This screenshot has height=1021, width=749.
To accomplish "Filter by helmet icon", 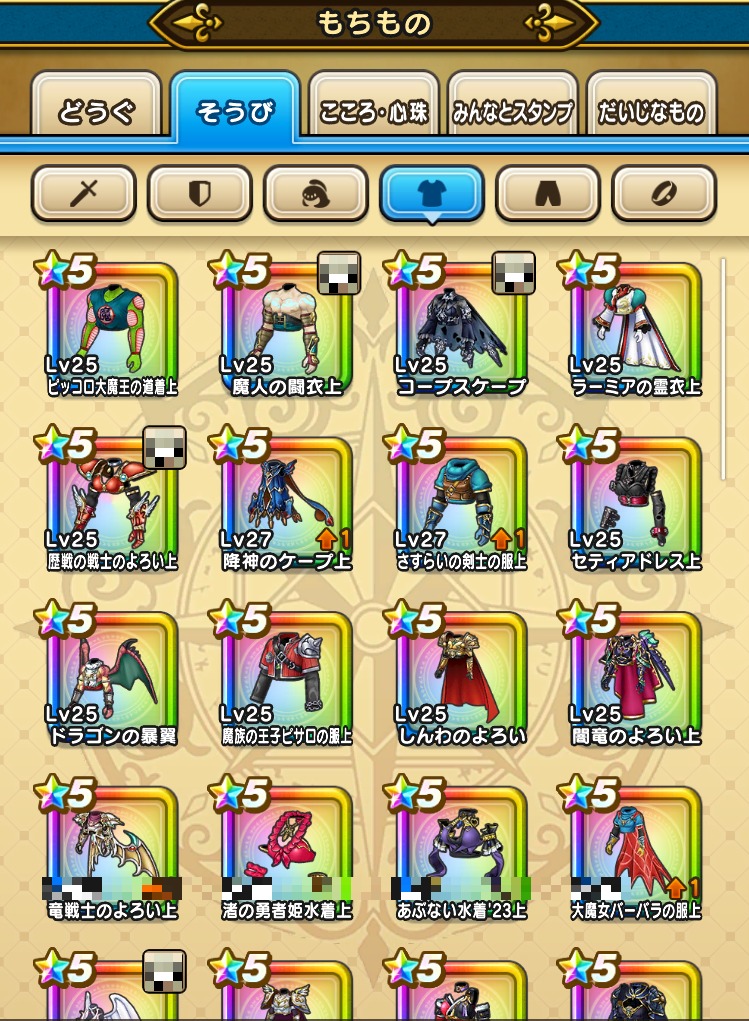I will (x=315, y=193).
